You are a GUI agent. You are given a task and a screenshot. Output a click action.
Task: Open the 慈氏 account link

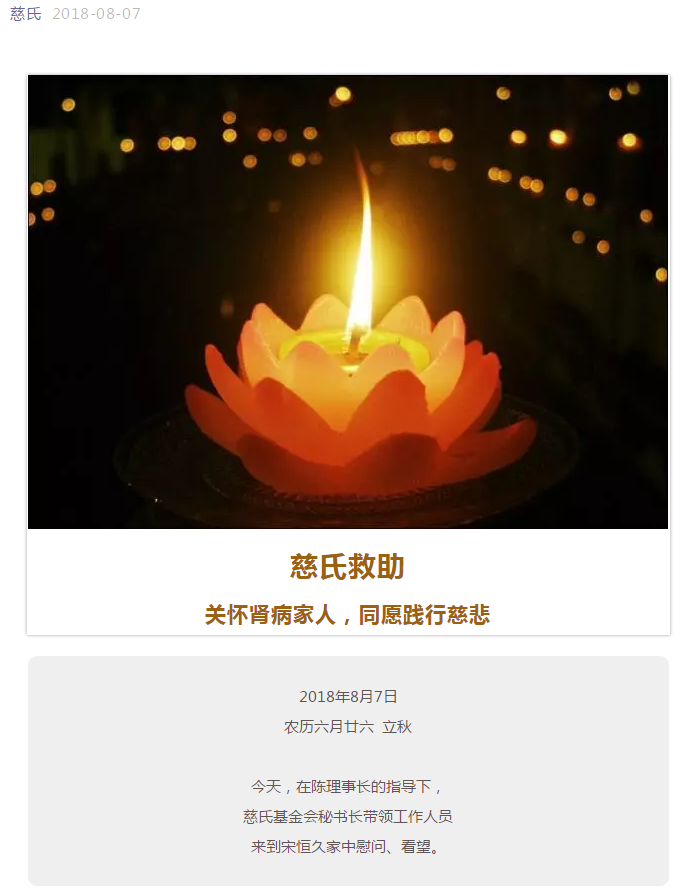[x=26, y=14]
